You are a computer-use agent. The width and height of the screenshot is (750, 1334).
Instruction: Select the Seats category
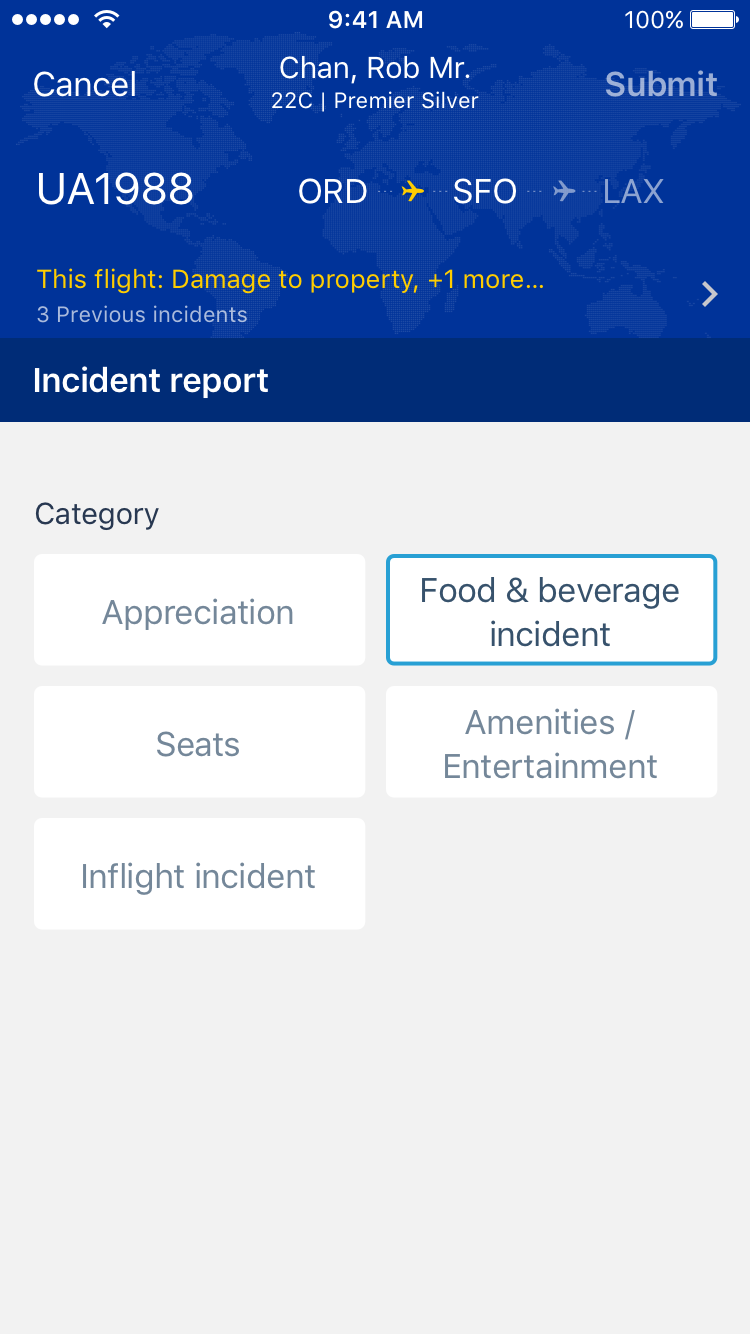199,743
